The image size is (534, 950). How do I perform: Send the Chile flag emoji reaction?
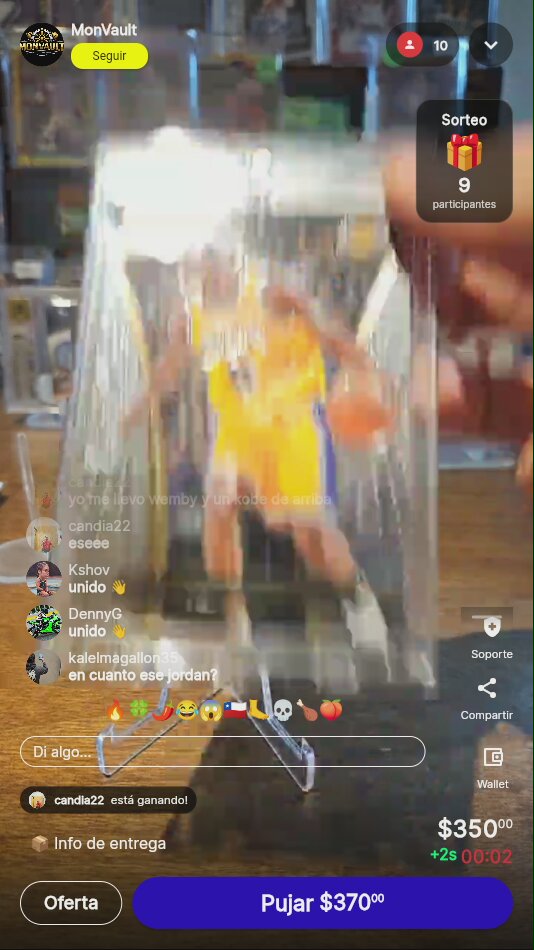[x=235, y=709]
